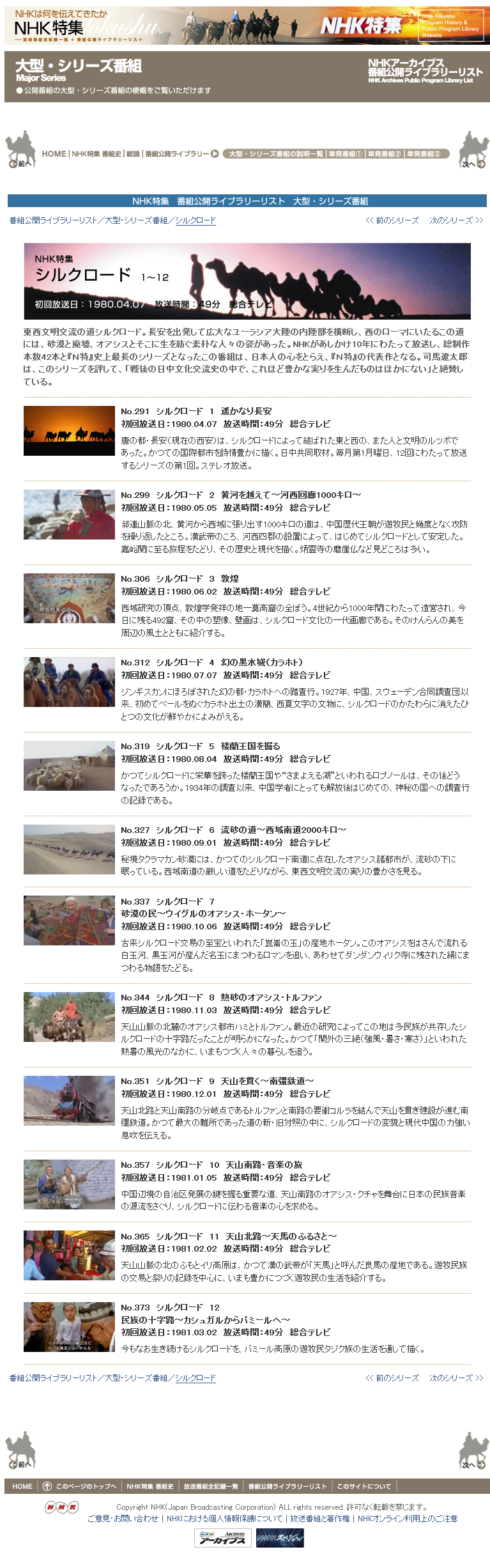Open the 総論 link in the top navigation

(x=133, y=154)
